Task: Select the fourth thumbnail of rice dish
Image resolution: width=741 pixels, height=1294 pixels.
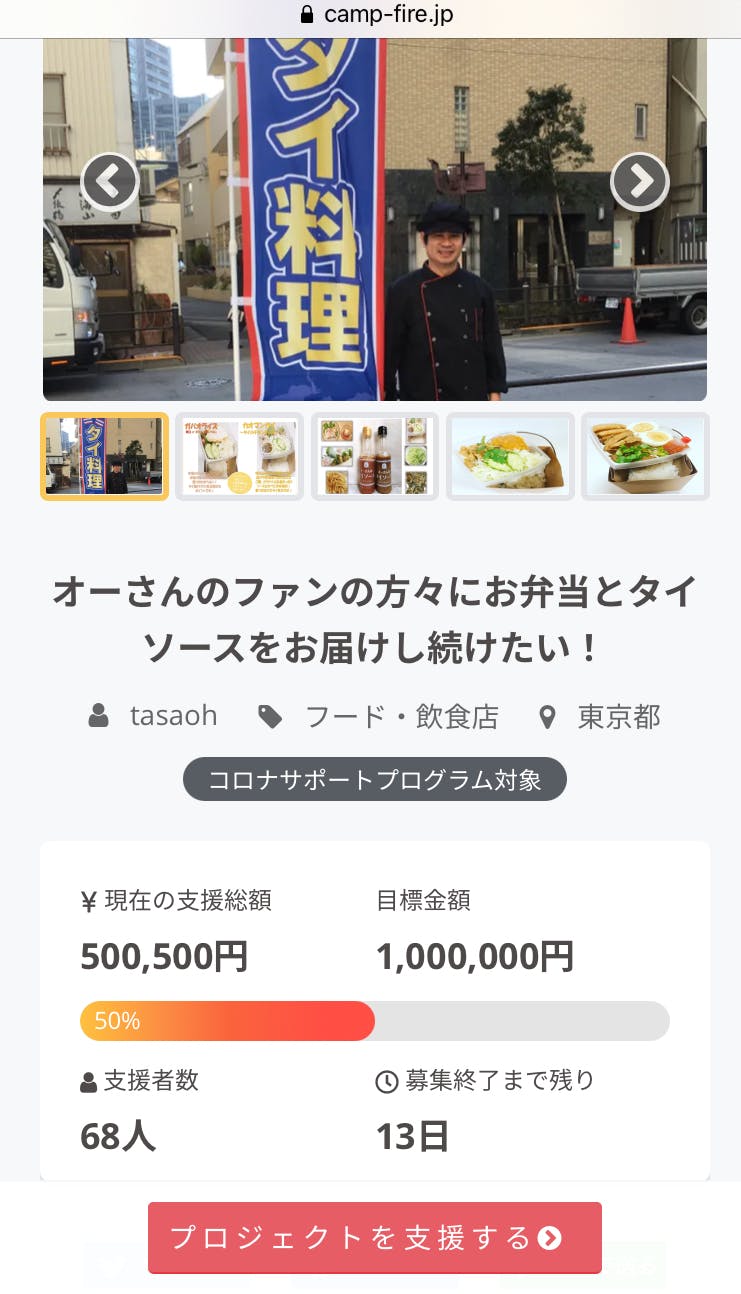Action: [510, 456]
